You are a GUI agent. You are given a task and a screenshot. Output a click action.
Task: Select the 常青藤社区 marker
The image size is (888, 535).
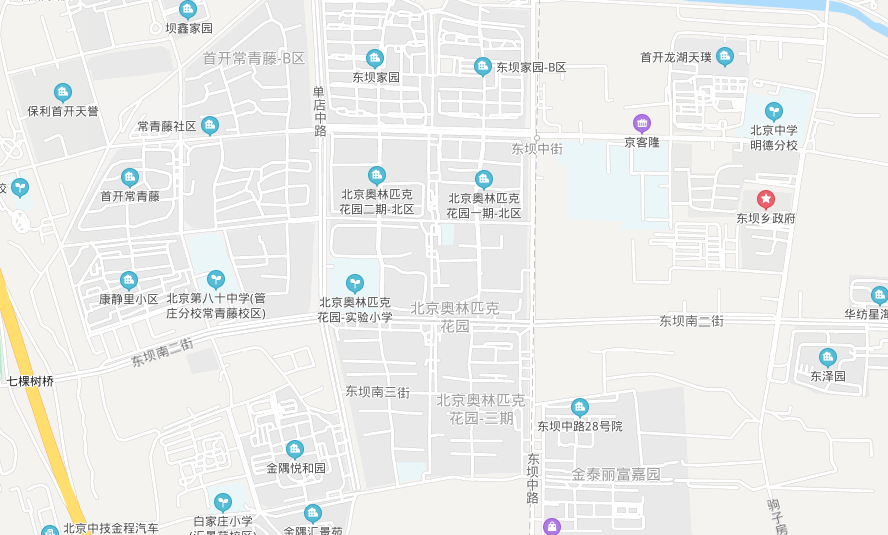tap(210, 125)
